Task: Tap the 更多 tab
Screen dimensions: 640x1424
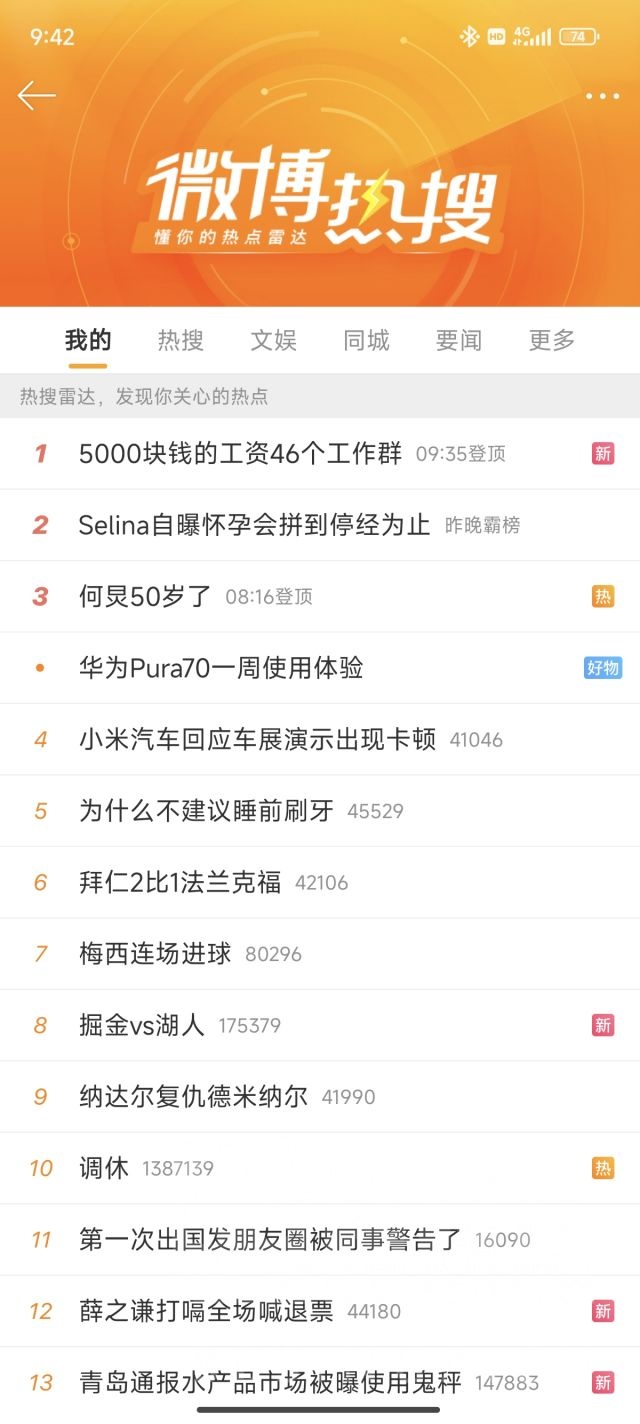Action: 552,340
